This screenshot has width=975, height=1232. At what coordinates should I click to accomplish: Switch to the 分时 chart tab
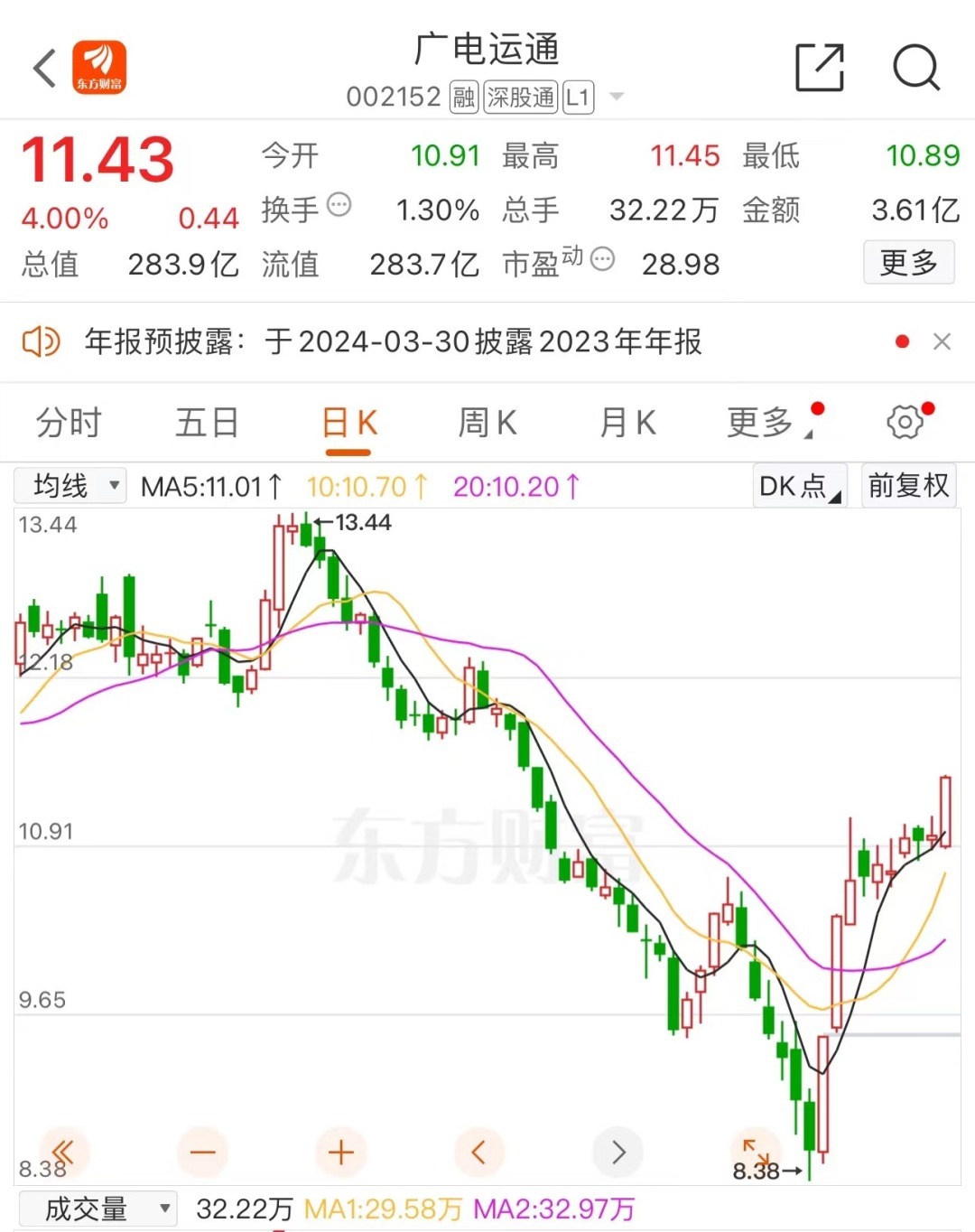coord(69,423)
